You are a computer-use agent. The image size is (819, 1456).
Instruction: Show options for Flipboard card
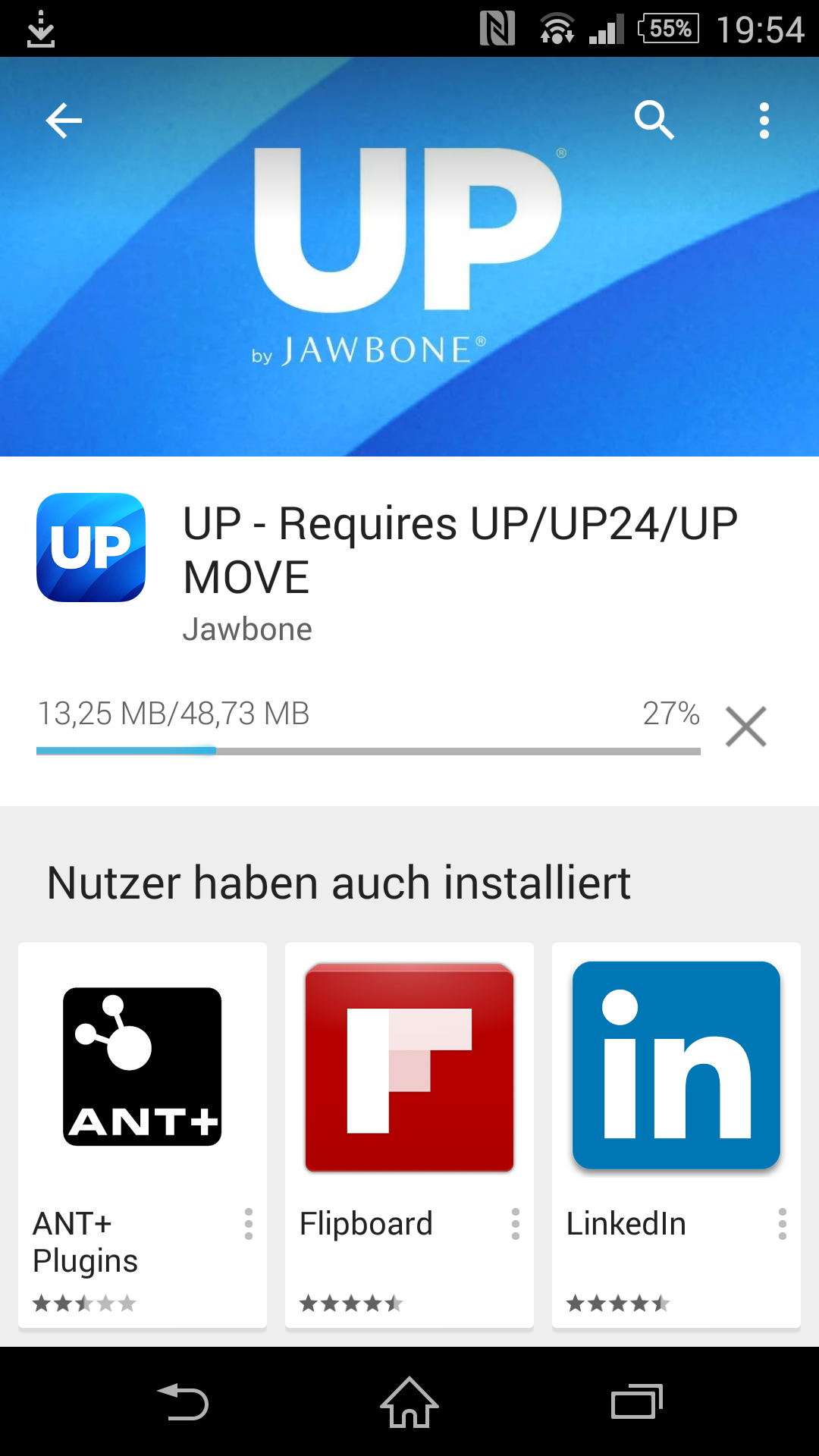click(x=516, y=1224)
